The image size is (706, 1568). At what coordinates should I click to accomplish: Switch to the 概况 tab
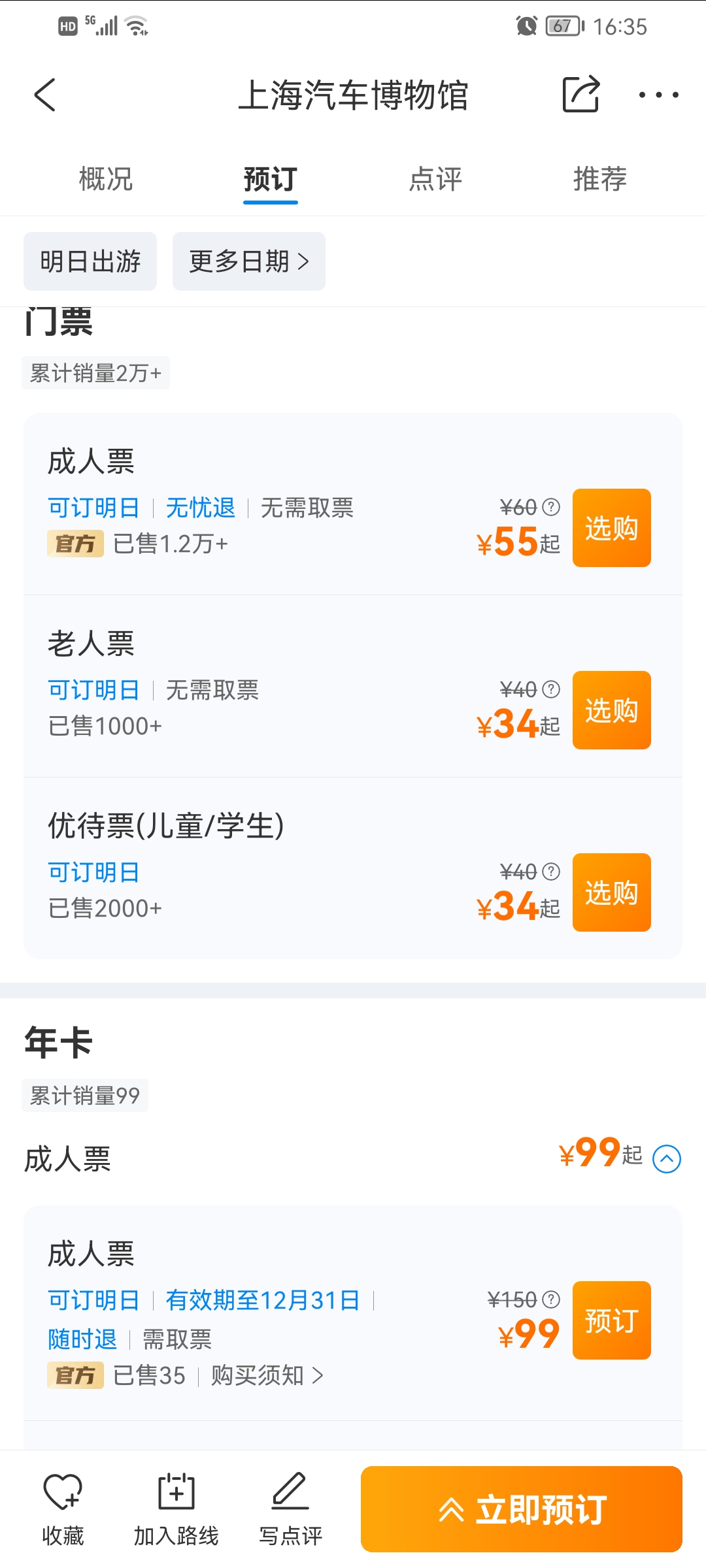tap(106, 178)
